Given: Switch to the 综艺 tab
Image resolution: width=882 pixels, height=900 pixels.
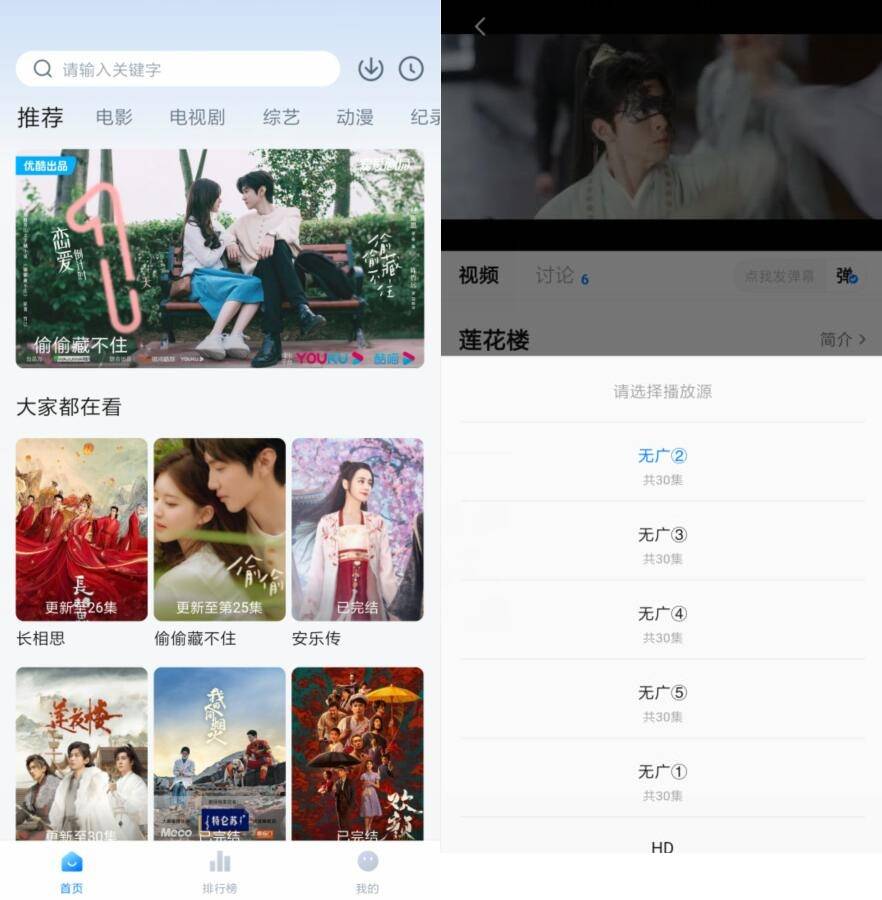Looking at the screenshot, I should pos(281,117).
